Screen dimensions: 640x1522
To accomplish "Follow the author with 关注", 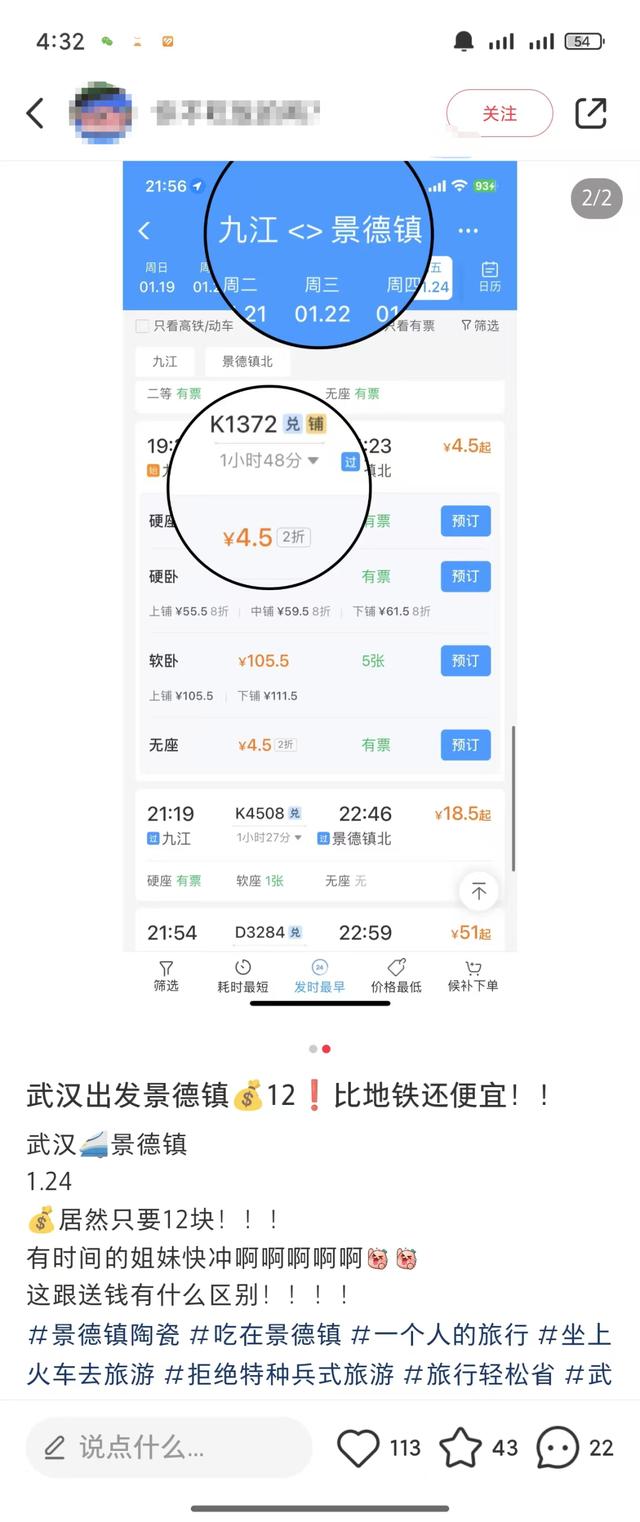I will 499,113.
